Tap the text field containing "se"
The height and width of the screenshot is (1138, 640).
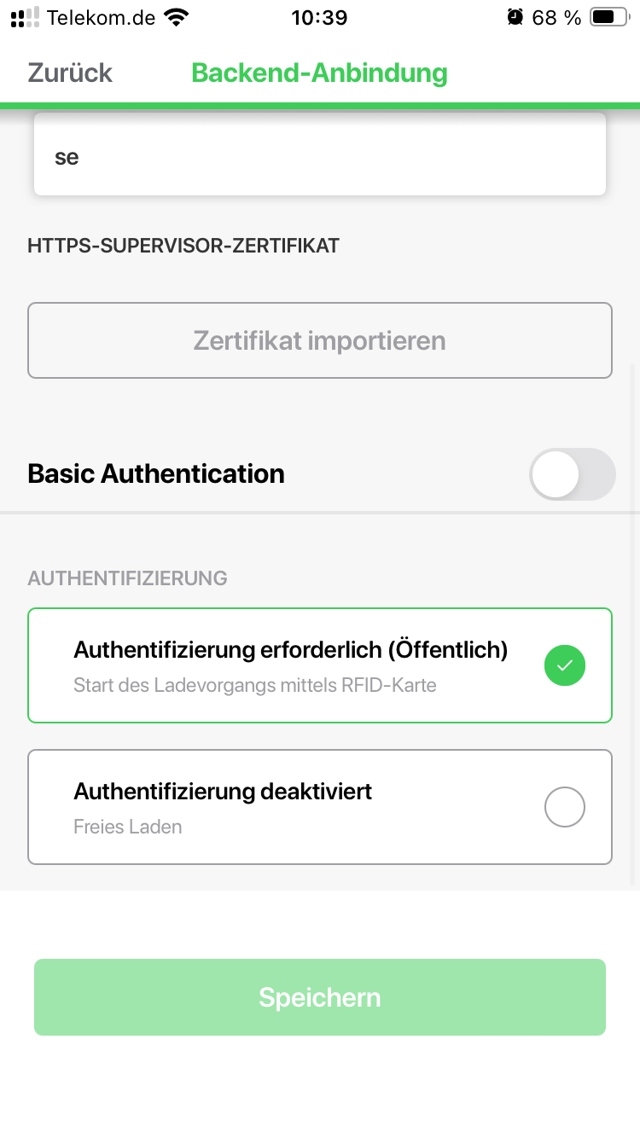[320, 157]
